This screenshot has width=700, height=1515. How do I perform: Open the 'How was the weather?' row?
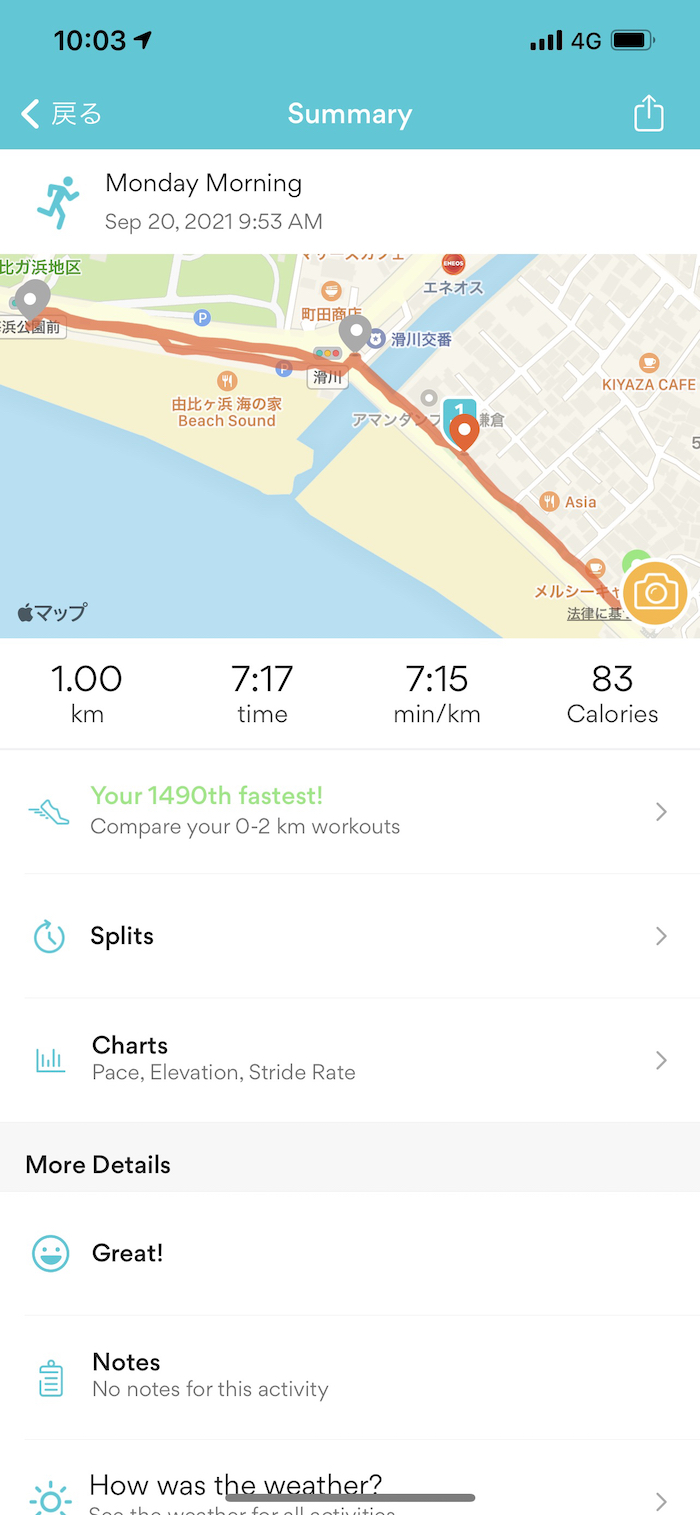pyautogui.click(x=349, y=1492)
